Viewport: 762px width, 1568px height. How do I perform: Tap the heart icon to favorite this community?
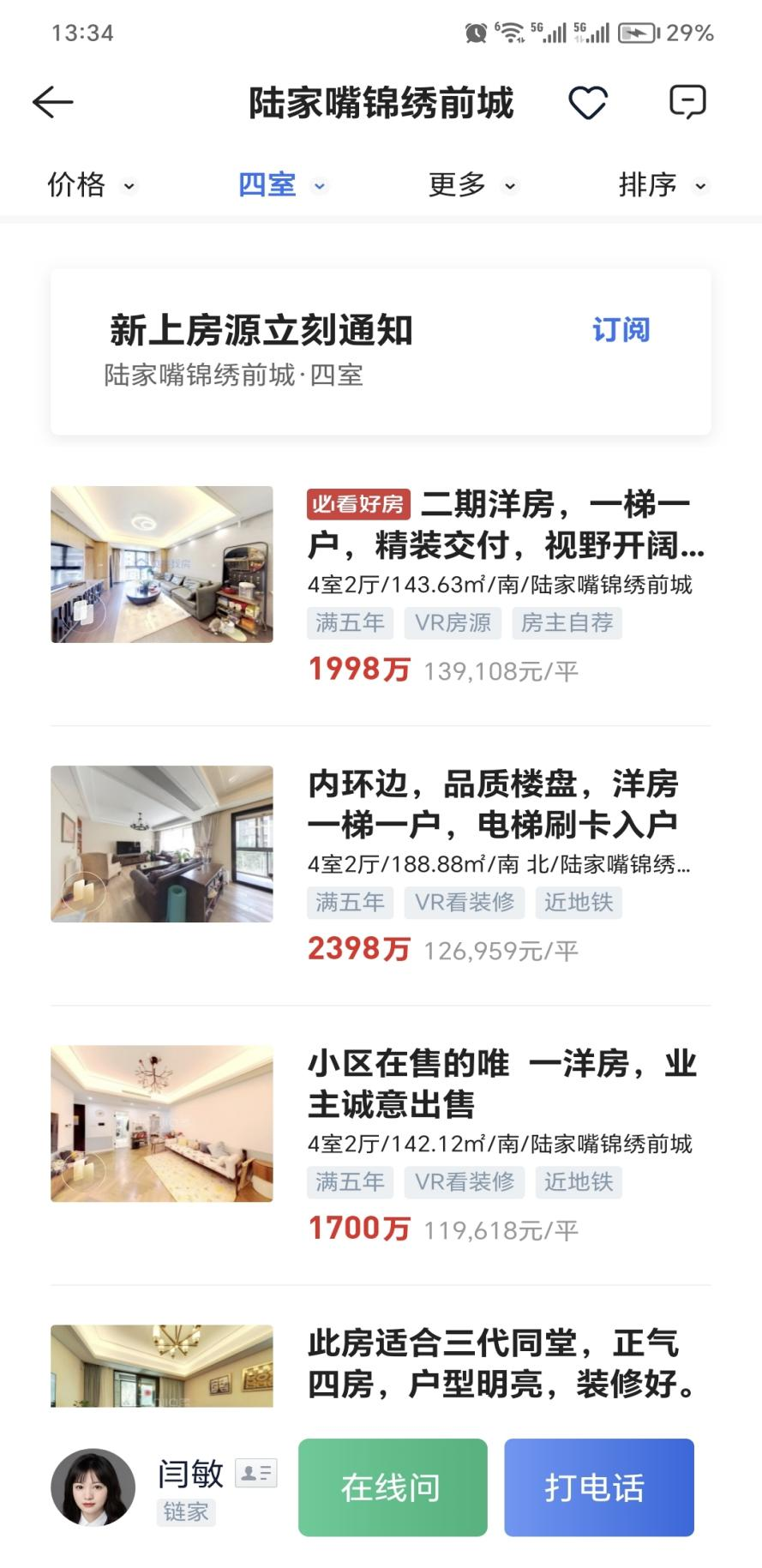pos(588,101)
